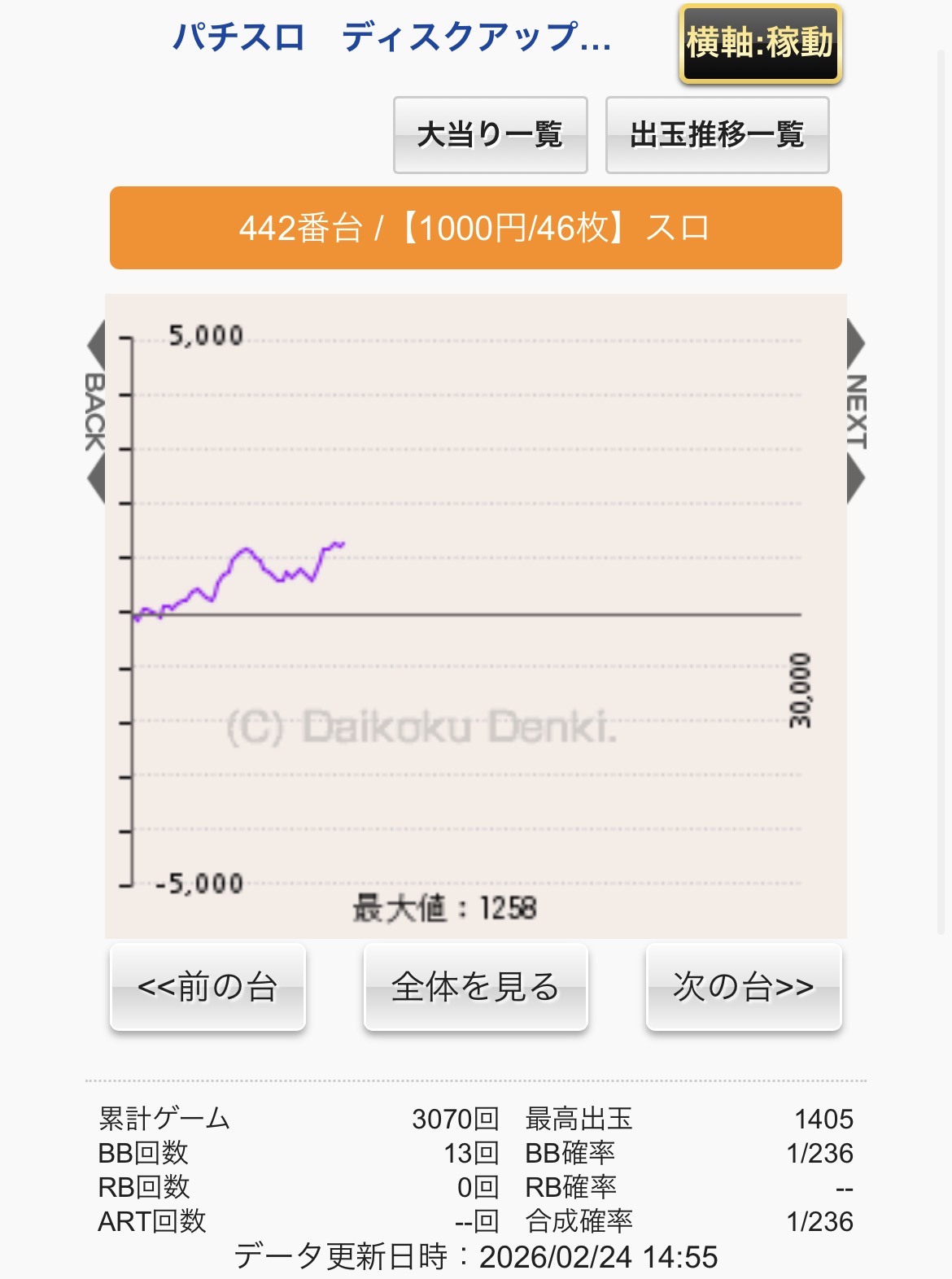Image resolution: width=952 pixels, height=1279 pixels.
Task: Go to the next machine with 次の台>>
Action: tap(743, 987)
